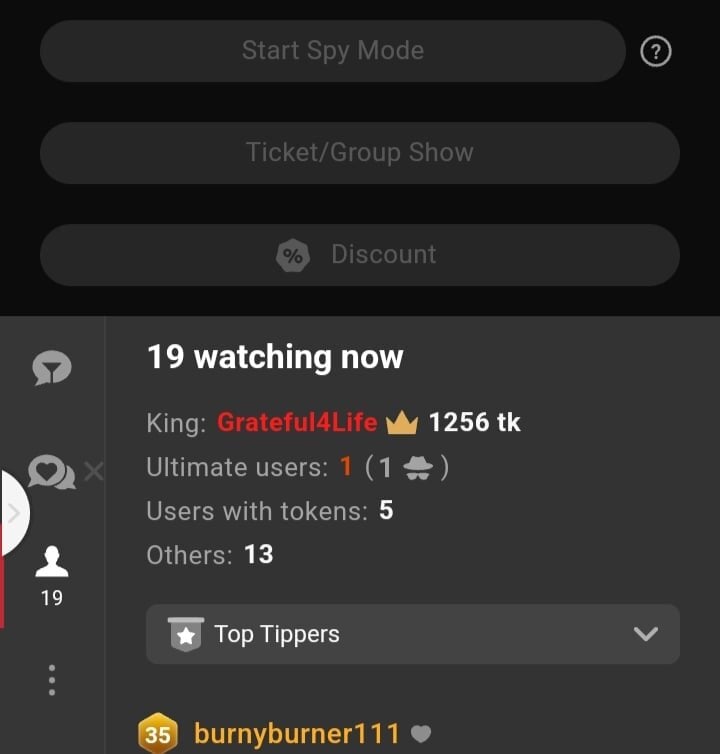This screenshot has height=754, width=720.
Task: Expand the Top Tippers dropdown
Action: (x=412, y=634)
